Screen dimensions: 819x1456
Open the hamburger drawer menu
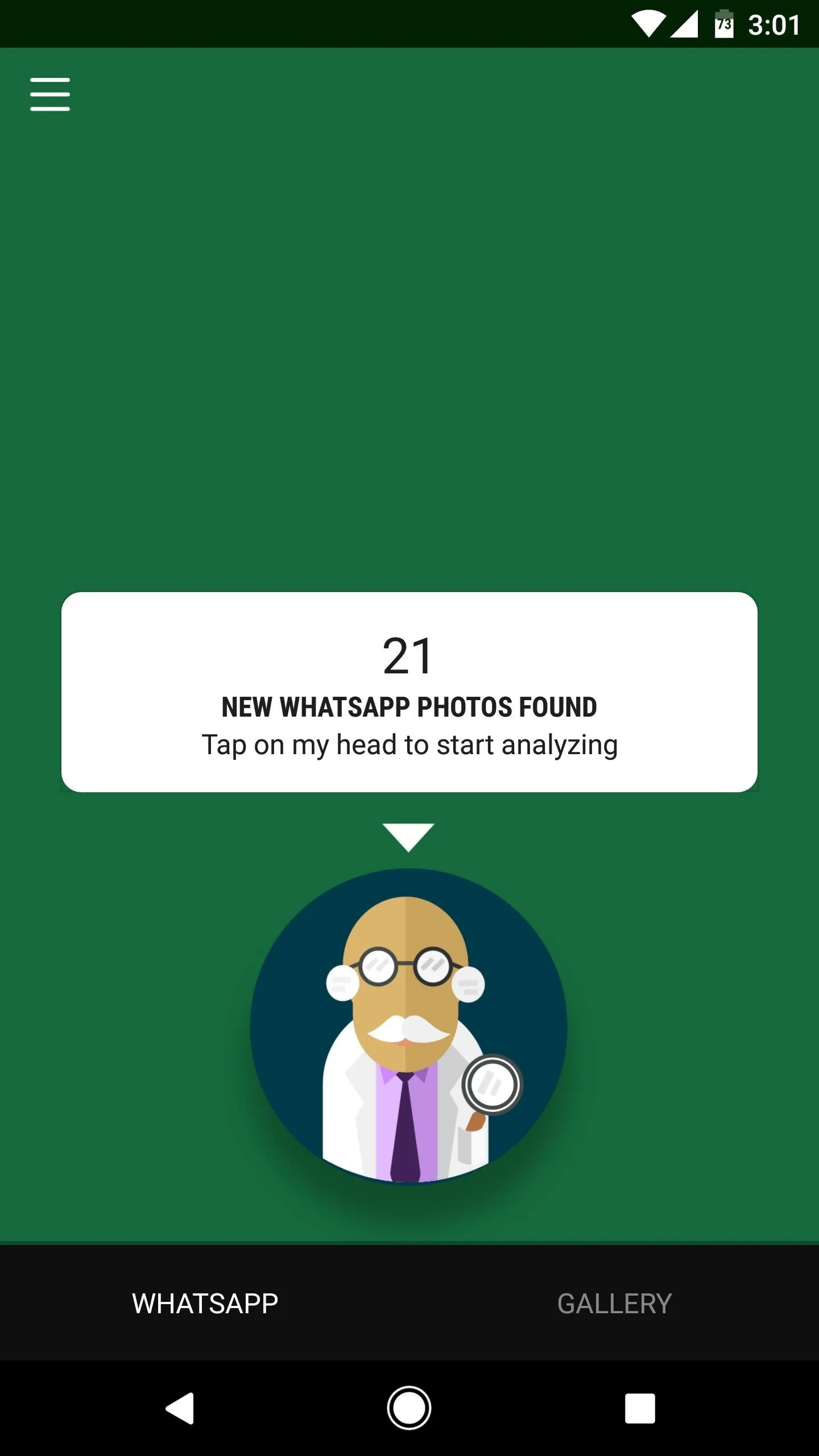[50, 94]
